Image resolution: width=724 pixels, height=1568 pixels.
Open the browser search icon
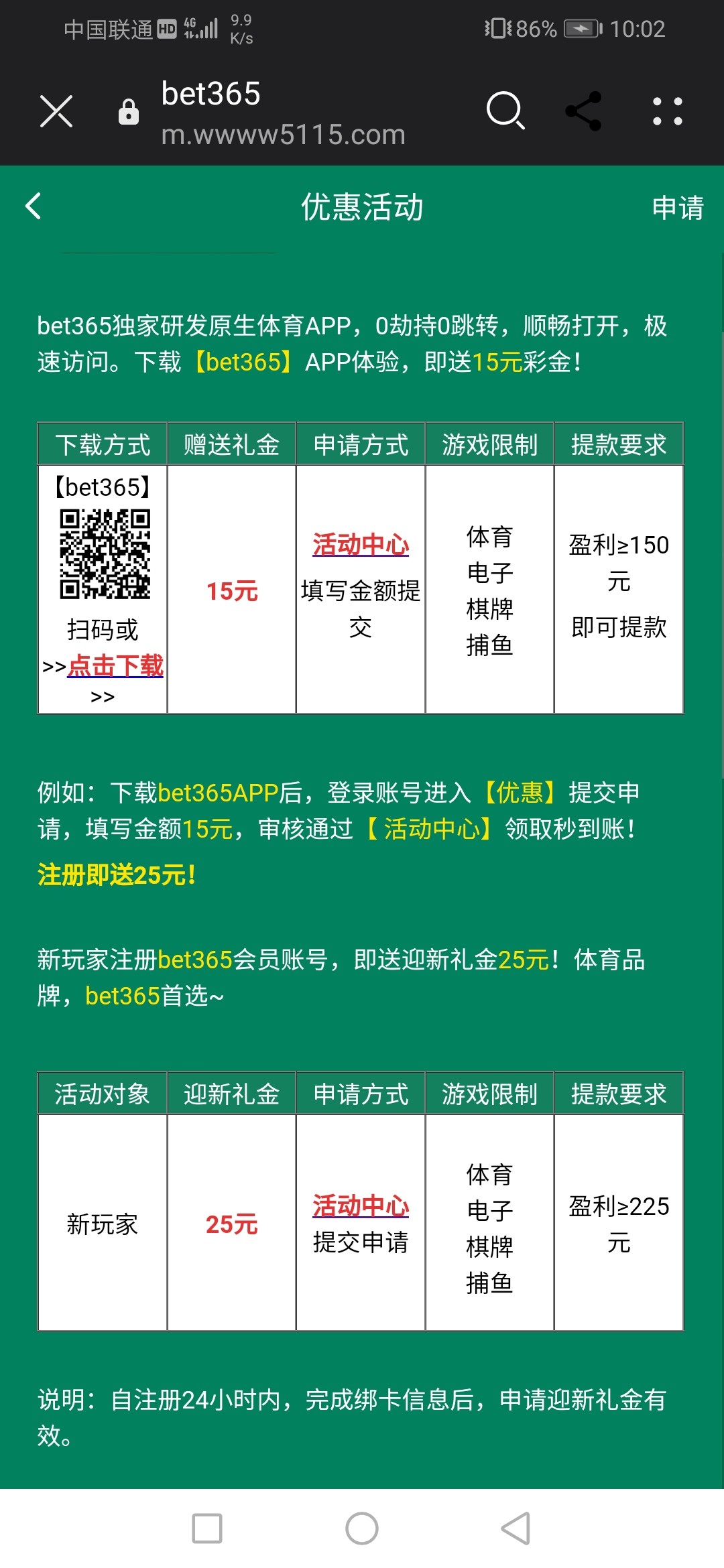click(x=505, y=111)
